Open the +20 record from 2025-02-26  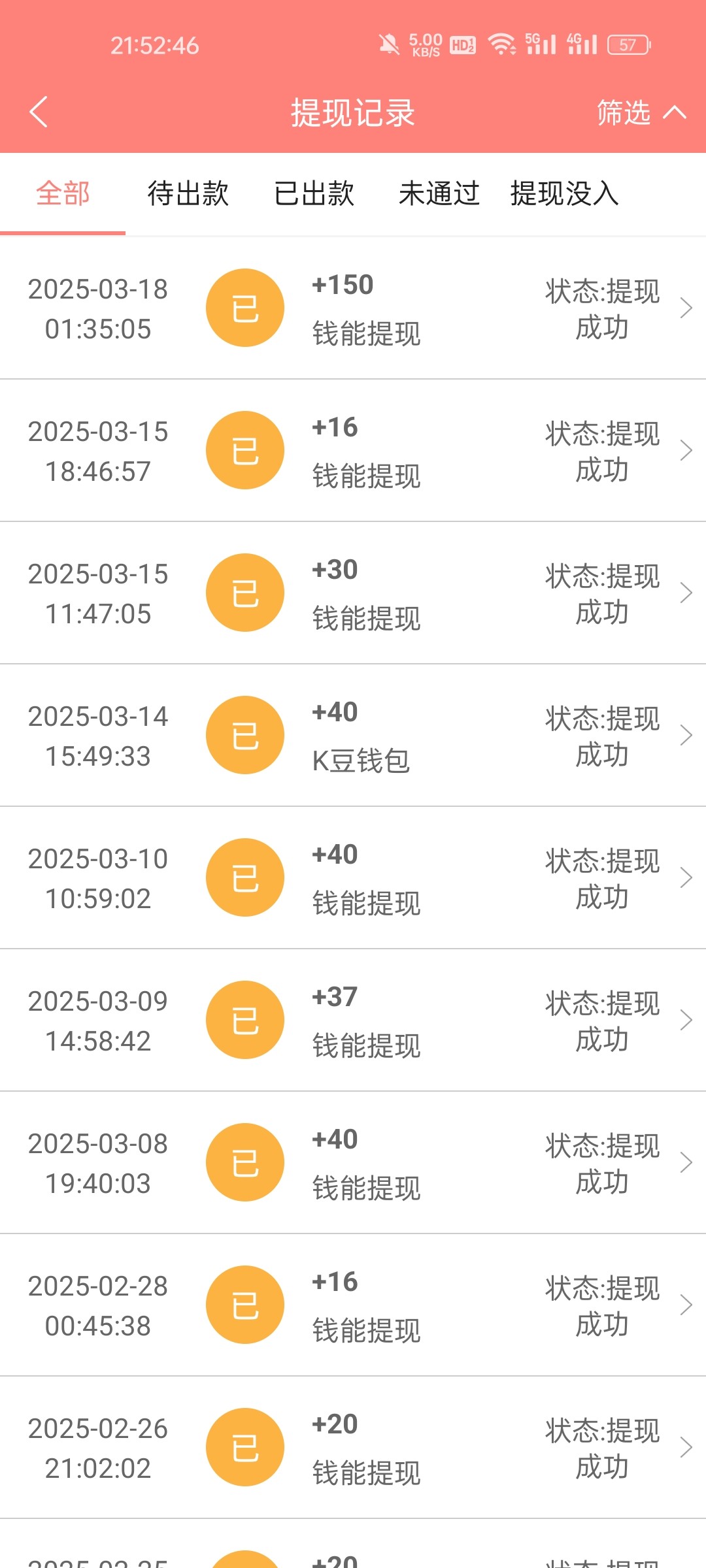[x=353, y=1447]
